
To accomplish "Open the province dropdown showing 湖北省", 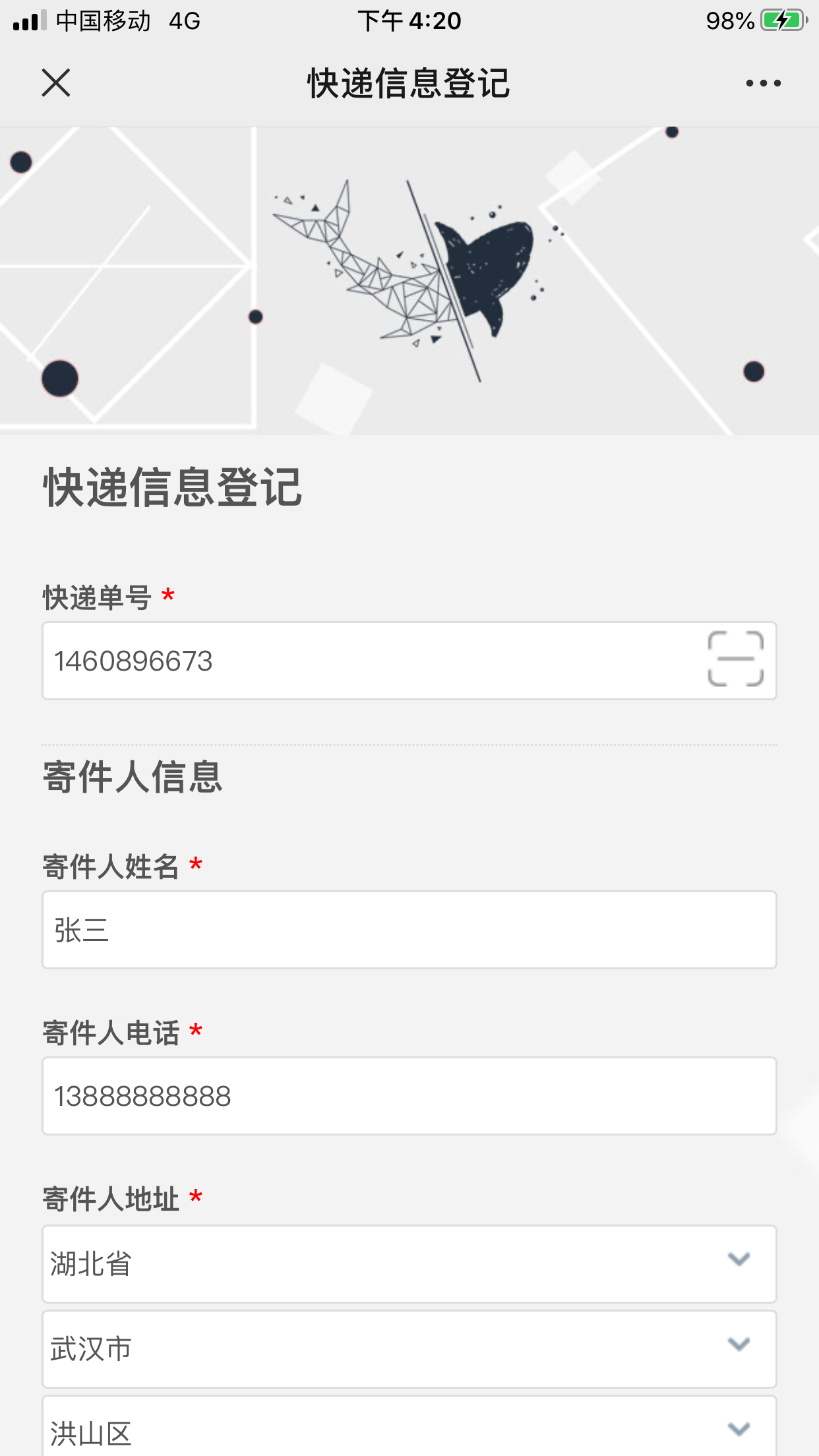I will pos(409,1263).
